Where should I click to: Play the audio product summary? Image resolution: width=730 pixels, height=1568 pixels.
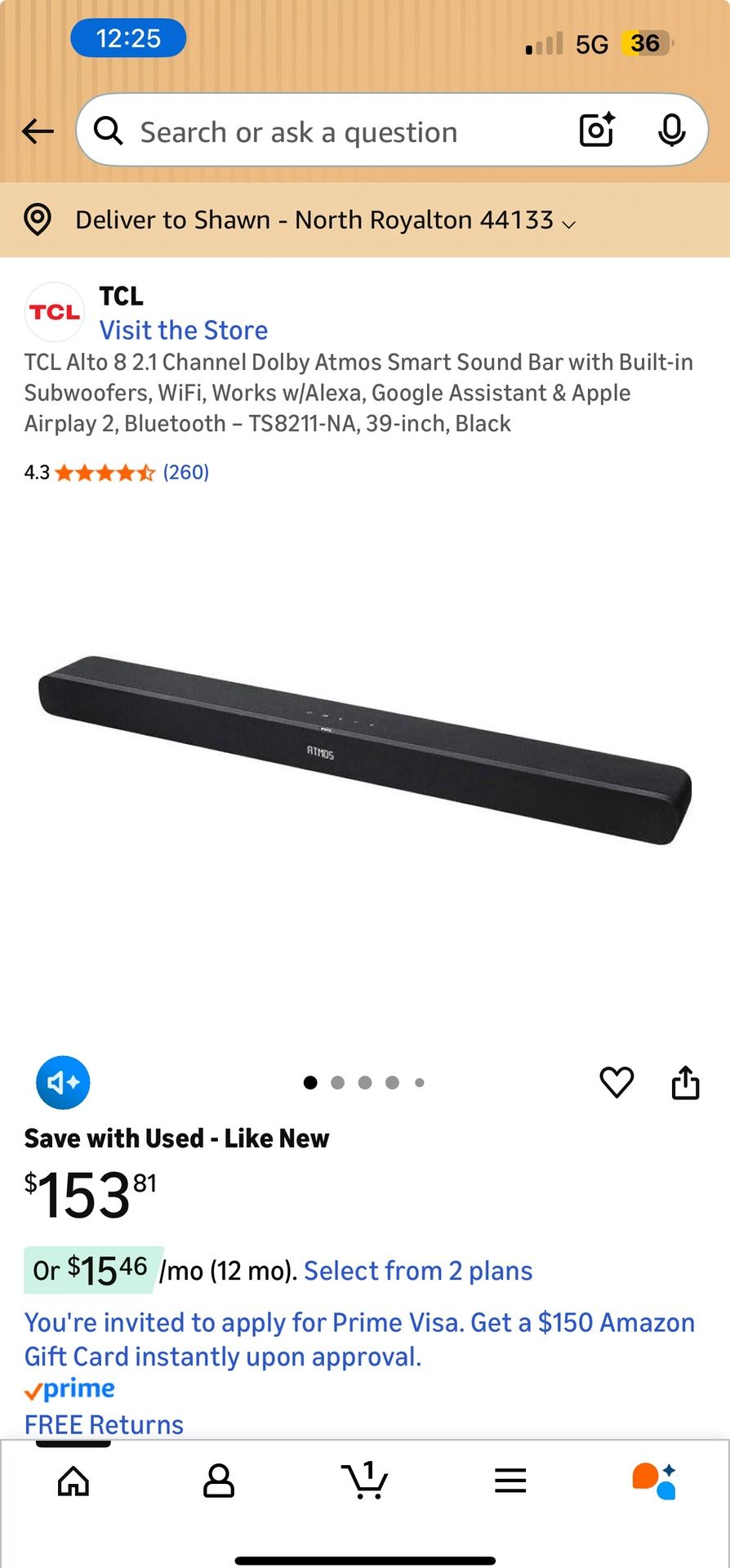pos(63,1083)
